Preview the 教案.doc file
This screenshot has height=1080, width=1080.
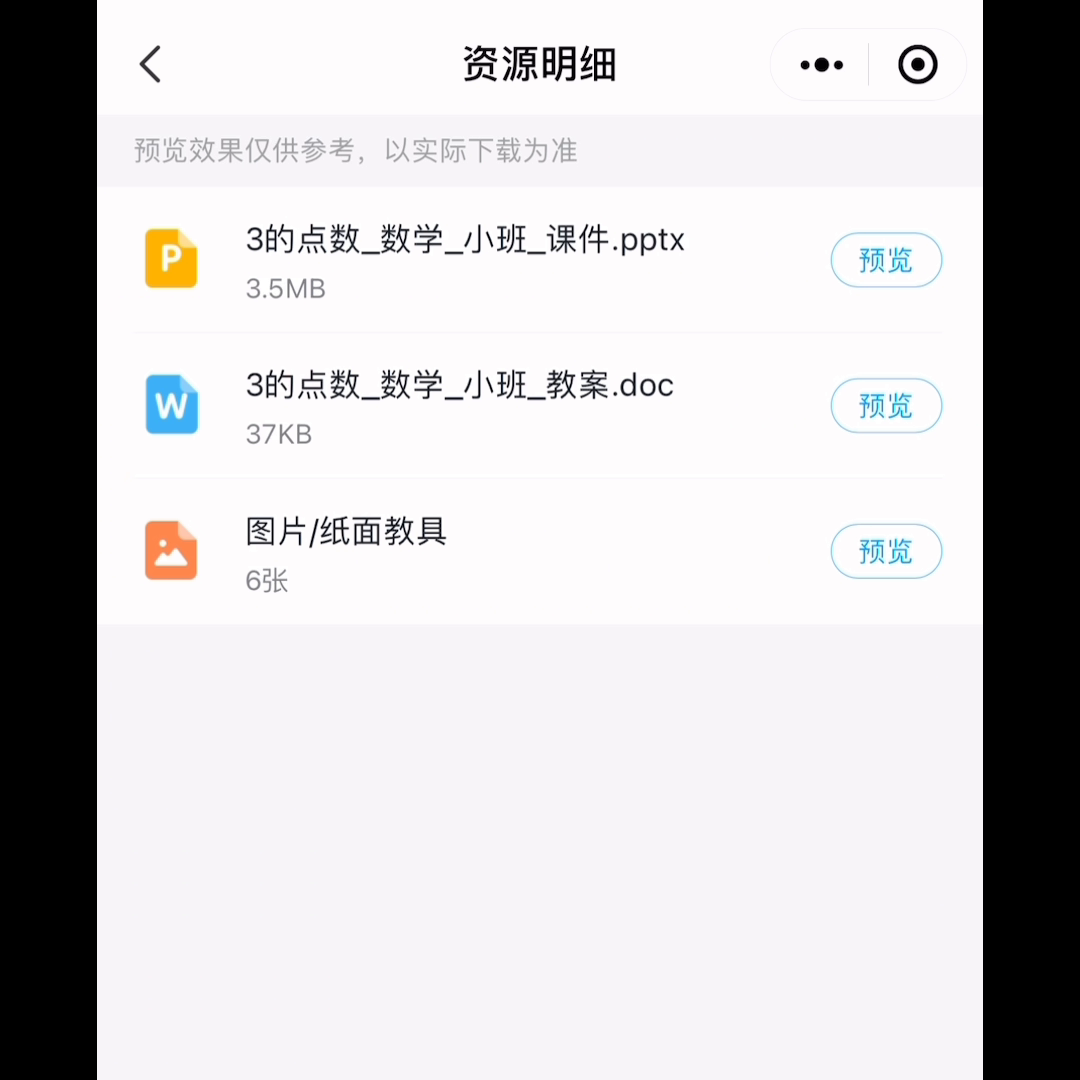pos(885,406)
